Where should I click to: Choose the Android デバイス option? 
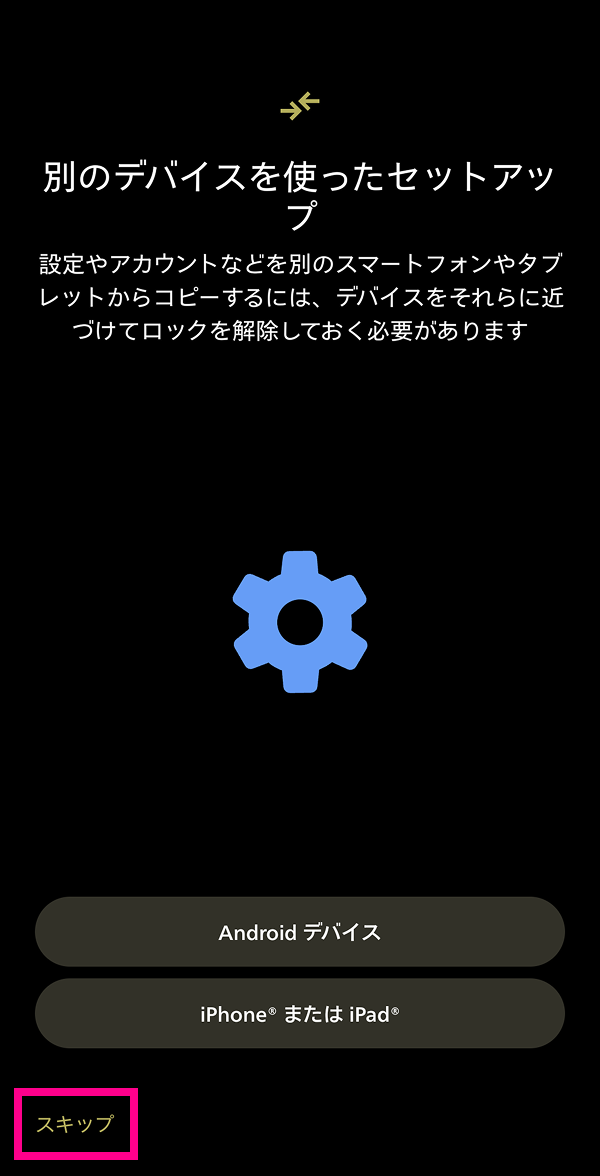pyautogui.click(x=300, y=932)
